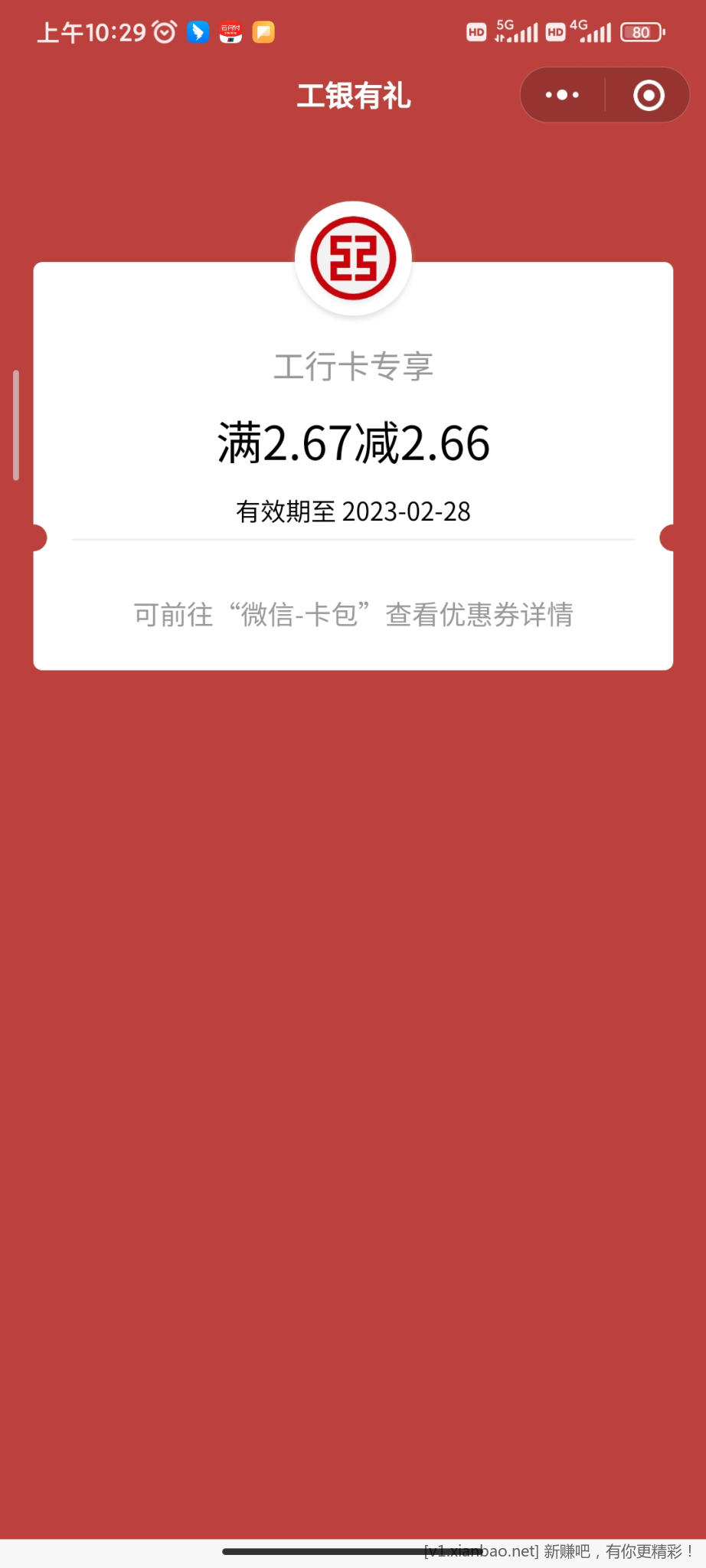
Task: Close the 工银有礼 mini program
Action: 649,96
